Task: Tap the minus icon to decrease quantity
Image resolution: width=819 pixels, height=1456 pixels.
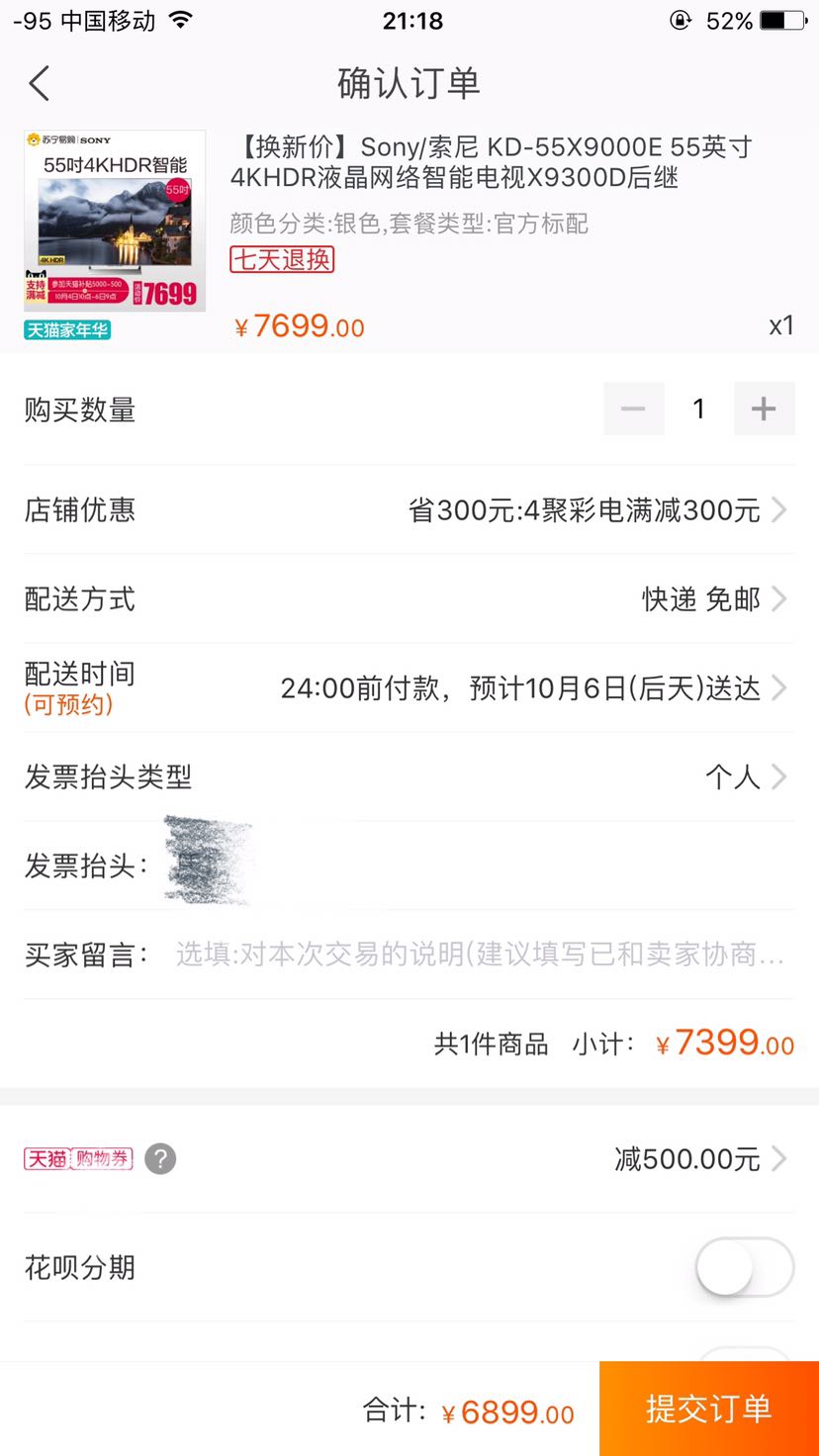Action: tap(633, 408)
